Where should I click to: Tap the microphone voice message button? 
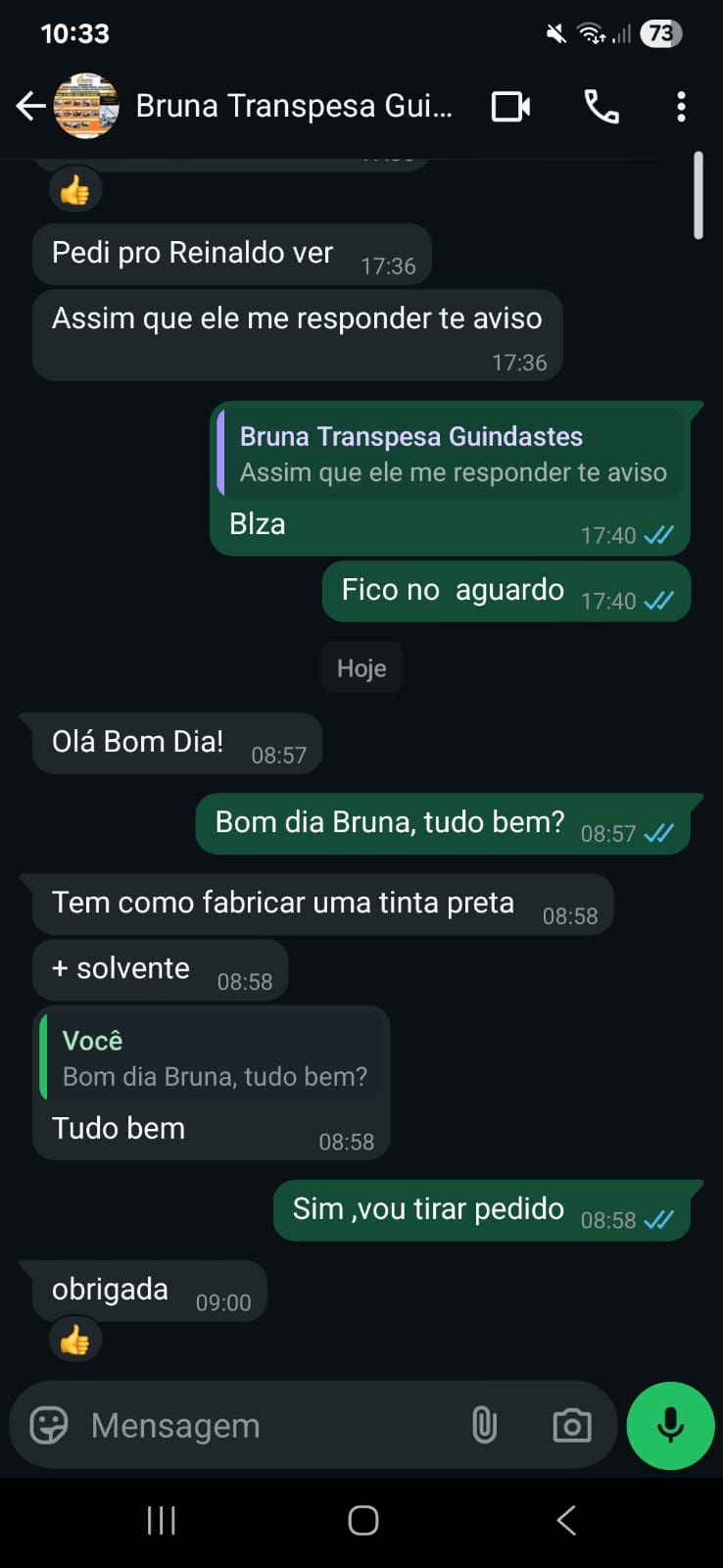click(x=670, y=1425)
